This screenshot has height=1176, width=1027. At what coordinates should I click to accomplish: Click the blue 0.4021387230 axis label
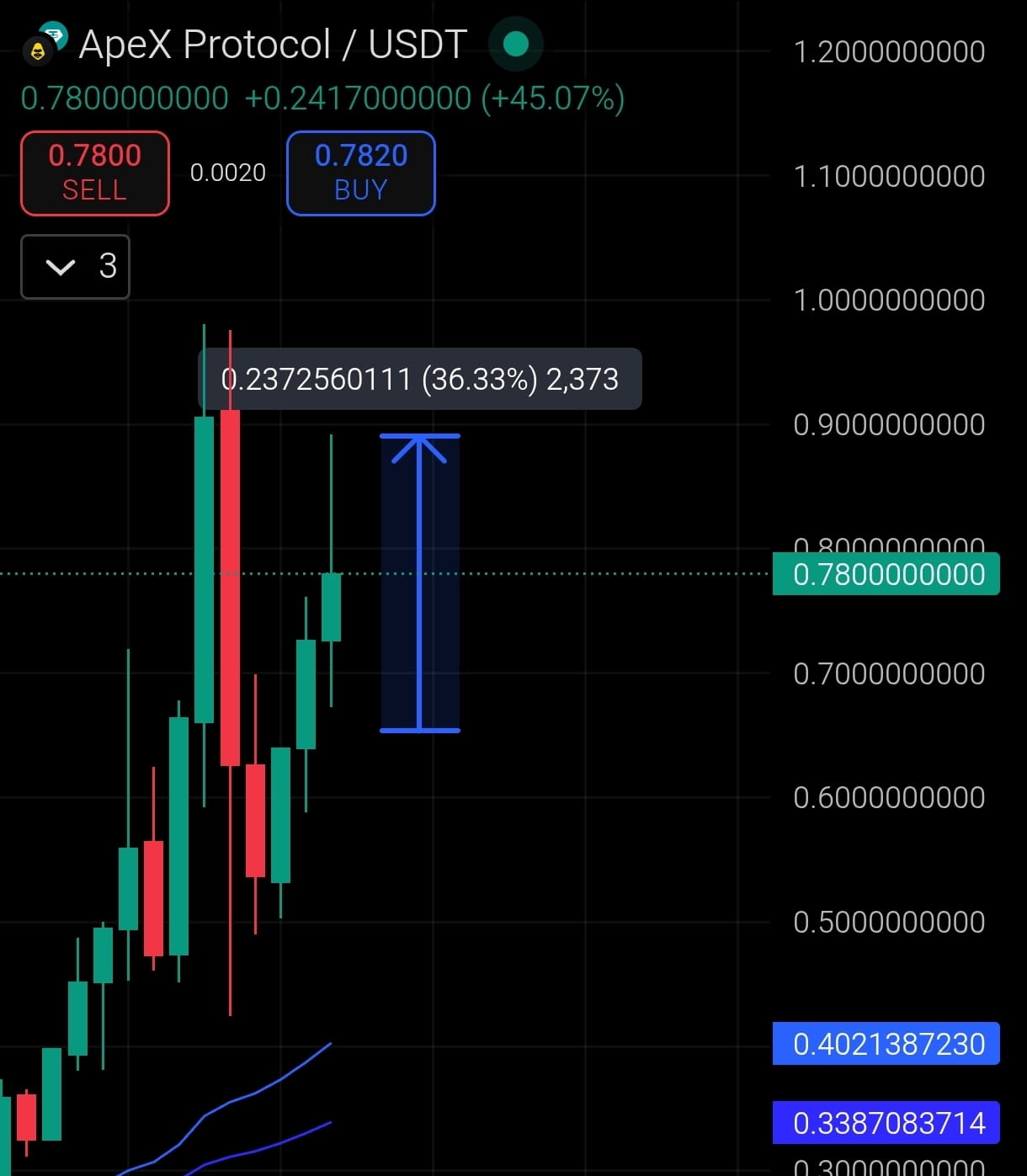[x=886, y=1043]
